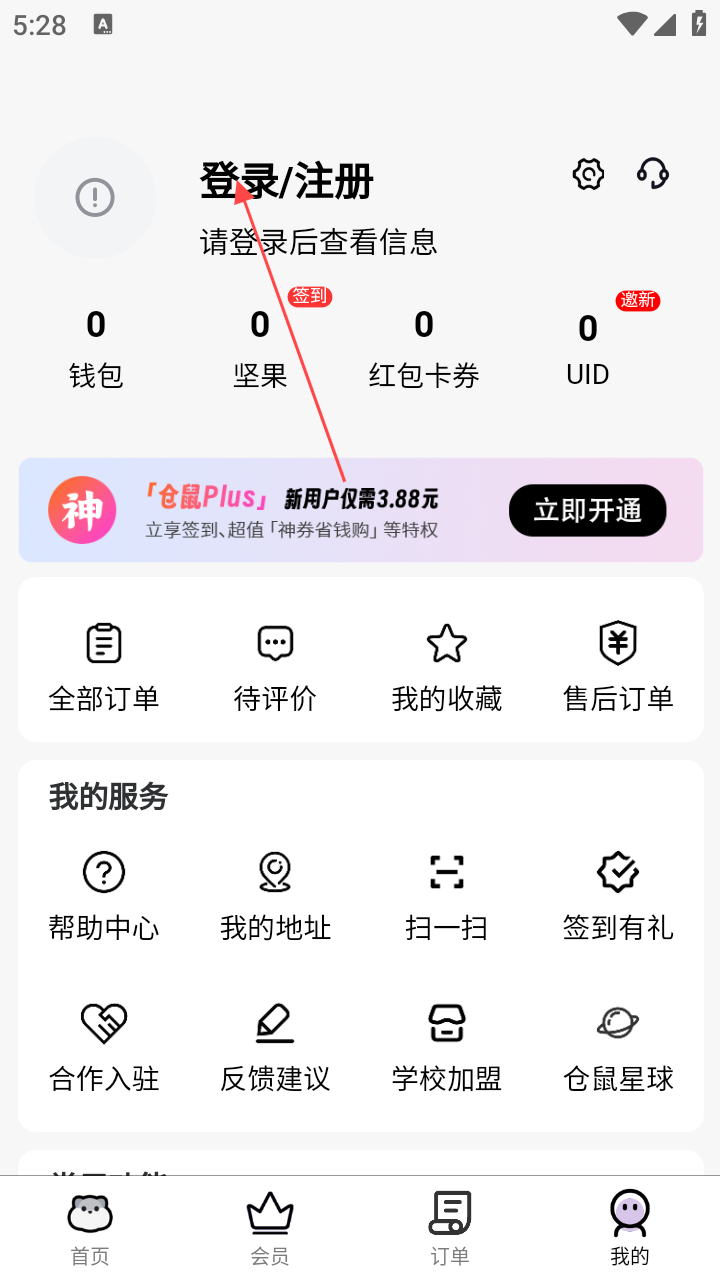
Task: Tap 登录/注册 to sign in
Action: [287, 182]
